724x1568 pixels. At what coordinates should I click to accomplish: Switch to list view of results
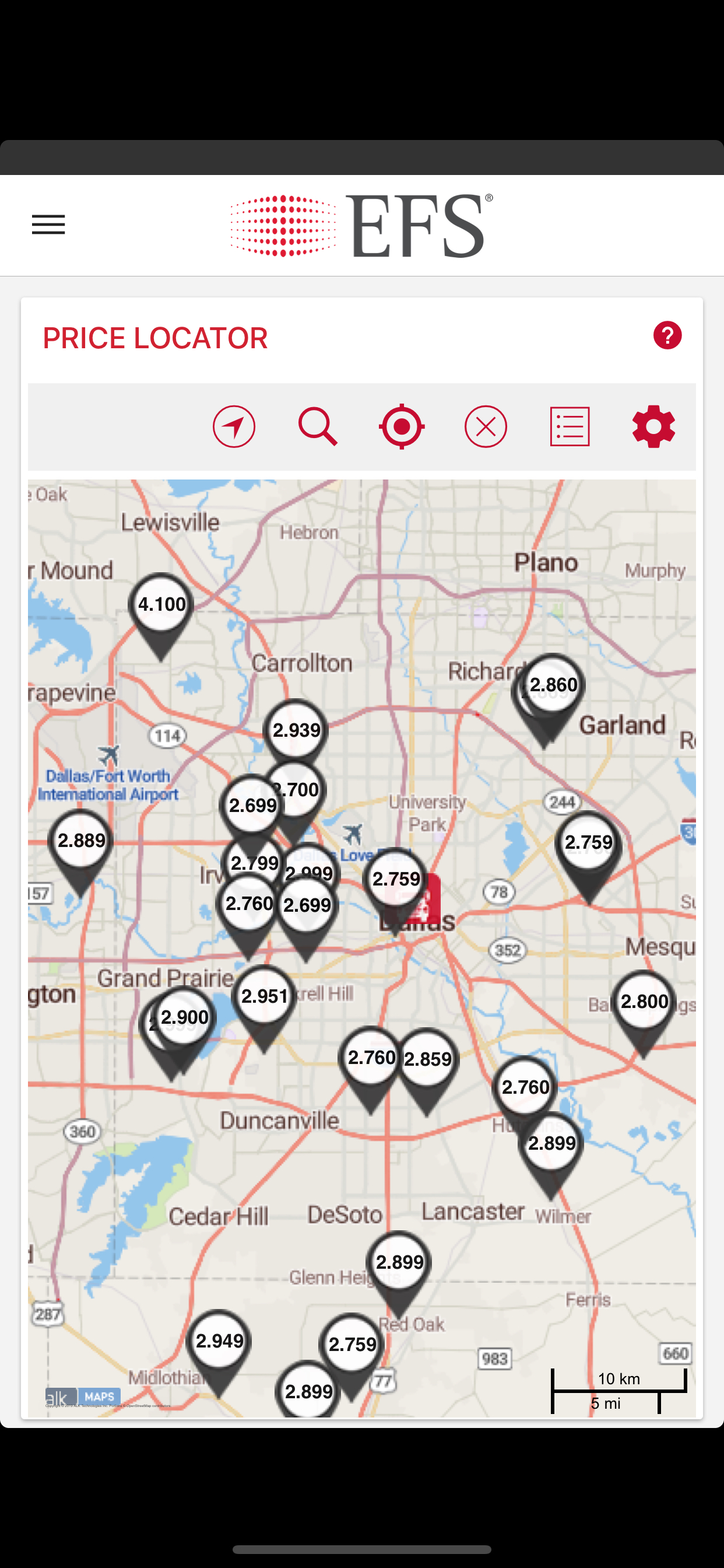point(570,426)
